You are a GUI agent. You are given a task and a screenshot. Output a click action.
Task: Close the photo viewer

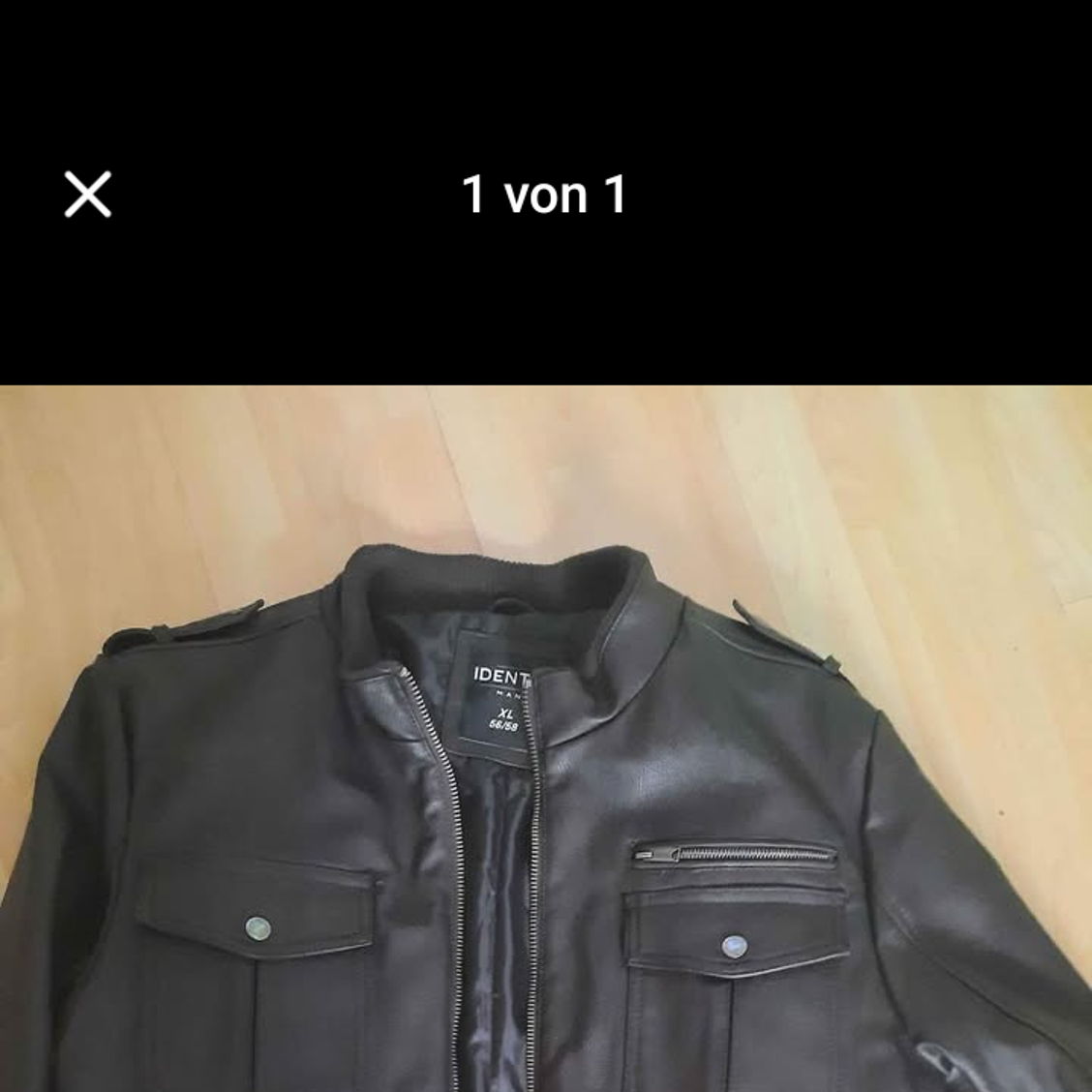87,195
